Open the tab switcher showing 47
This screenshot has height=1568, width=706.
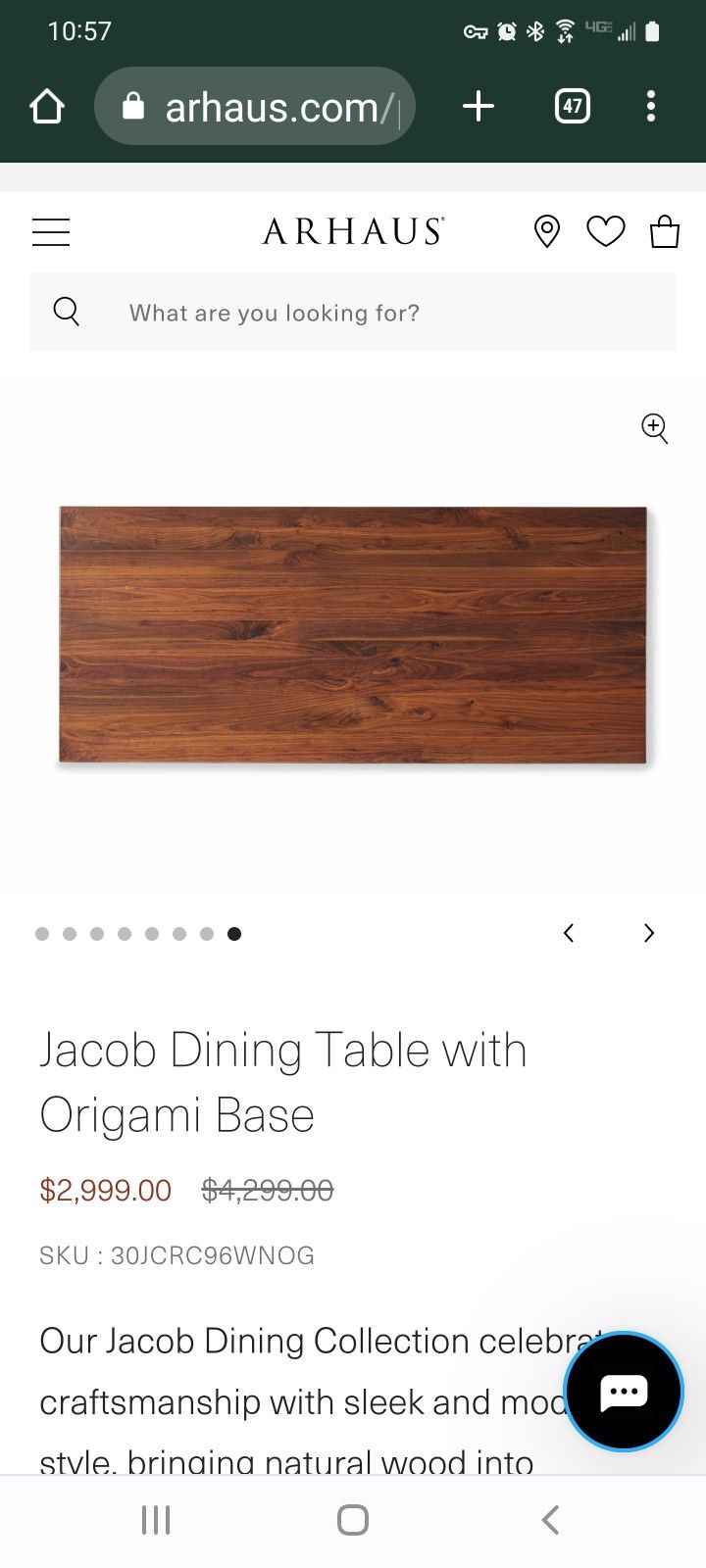coord(573,106)
